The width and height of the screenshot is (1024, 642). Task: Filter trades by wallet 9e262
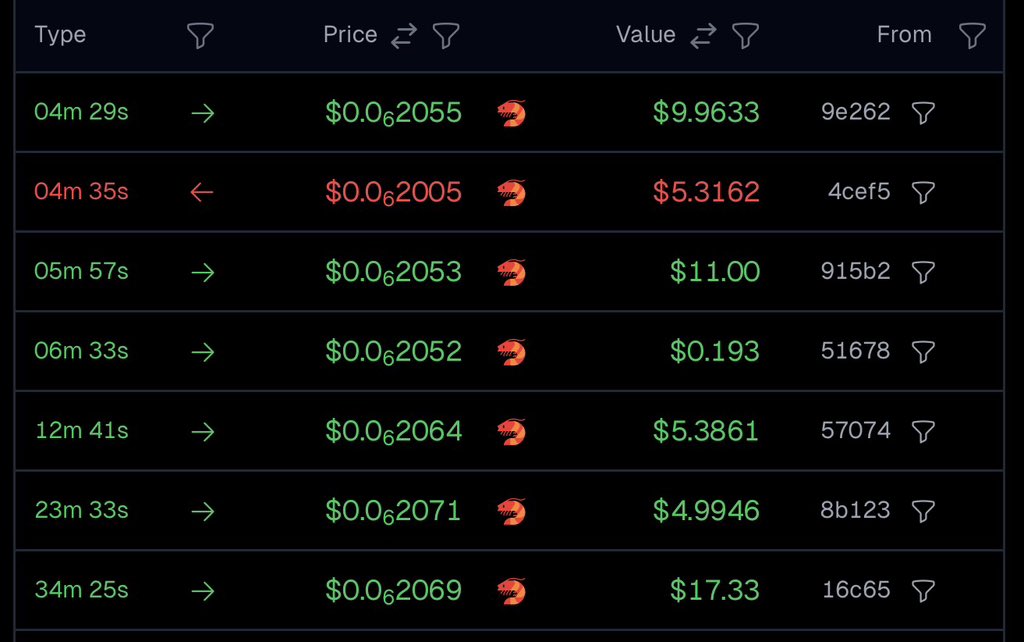pos(924,113)
